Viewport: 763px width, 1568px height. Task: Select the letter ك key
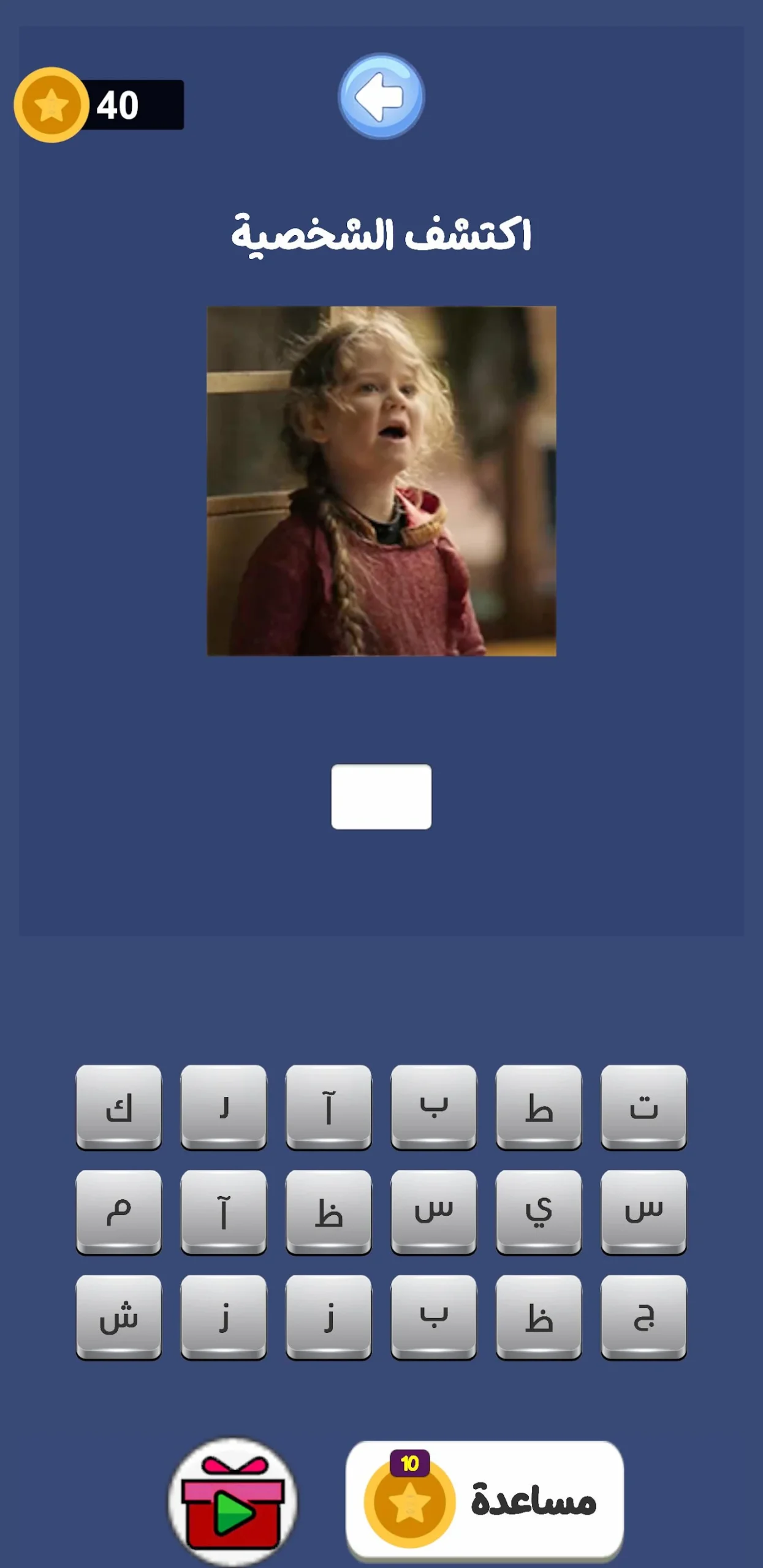(x=119, y=1107)
